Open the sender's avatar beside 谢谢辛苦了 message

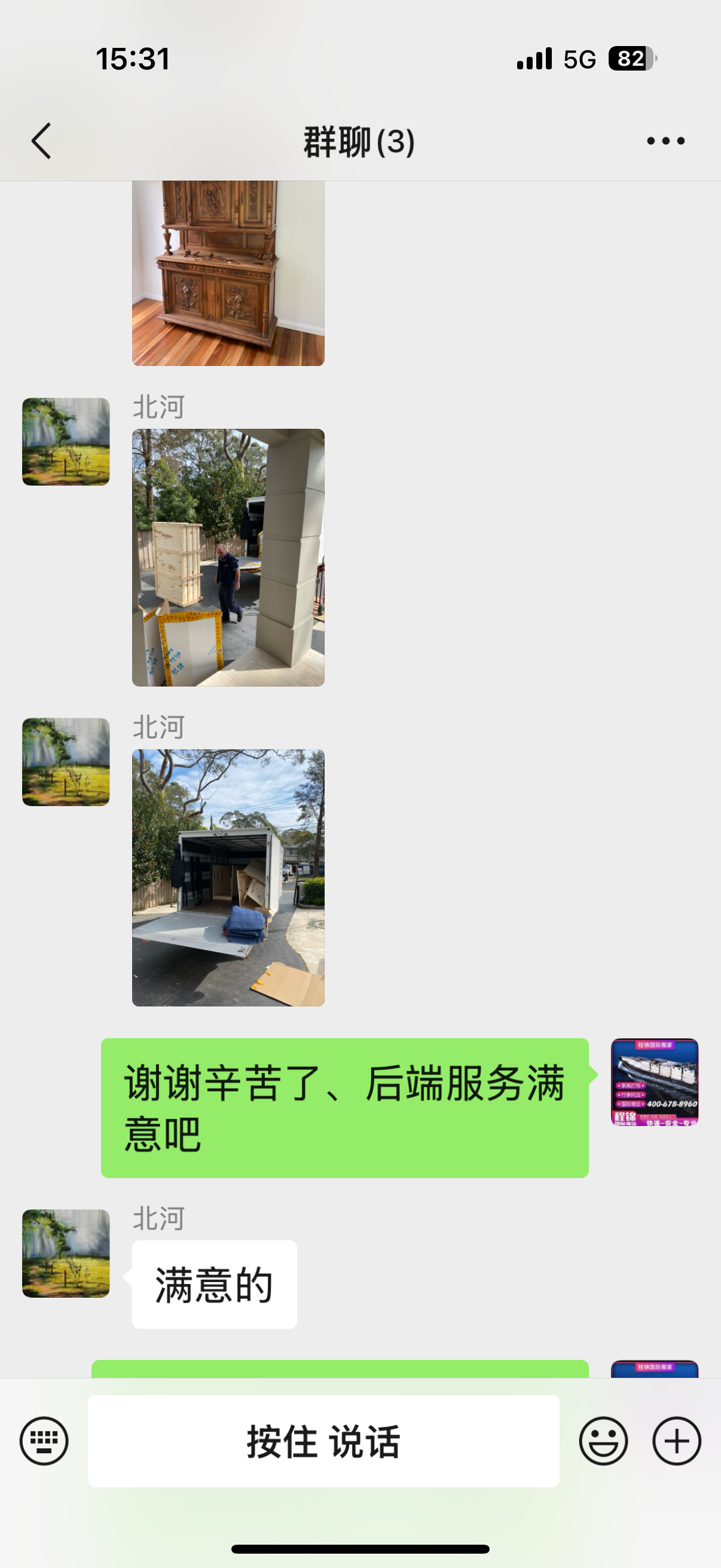[654, 1082]
